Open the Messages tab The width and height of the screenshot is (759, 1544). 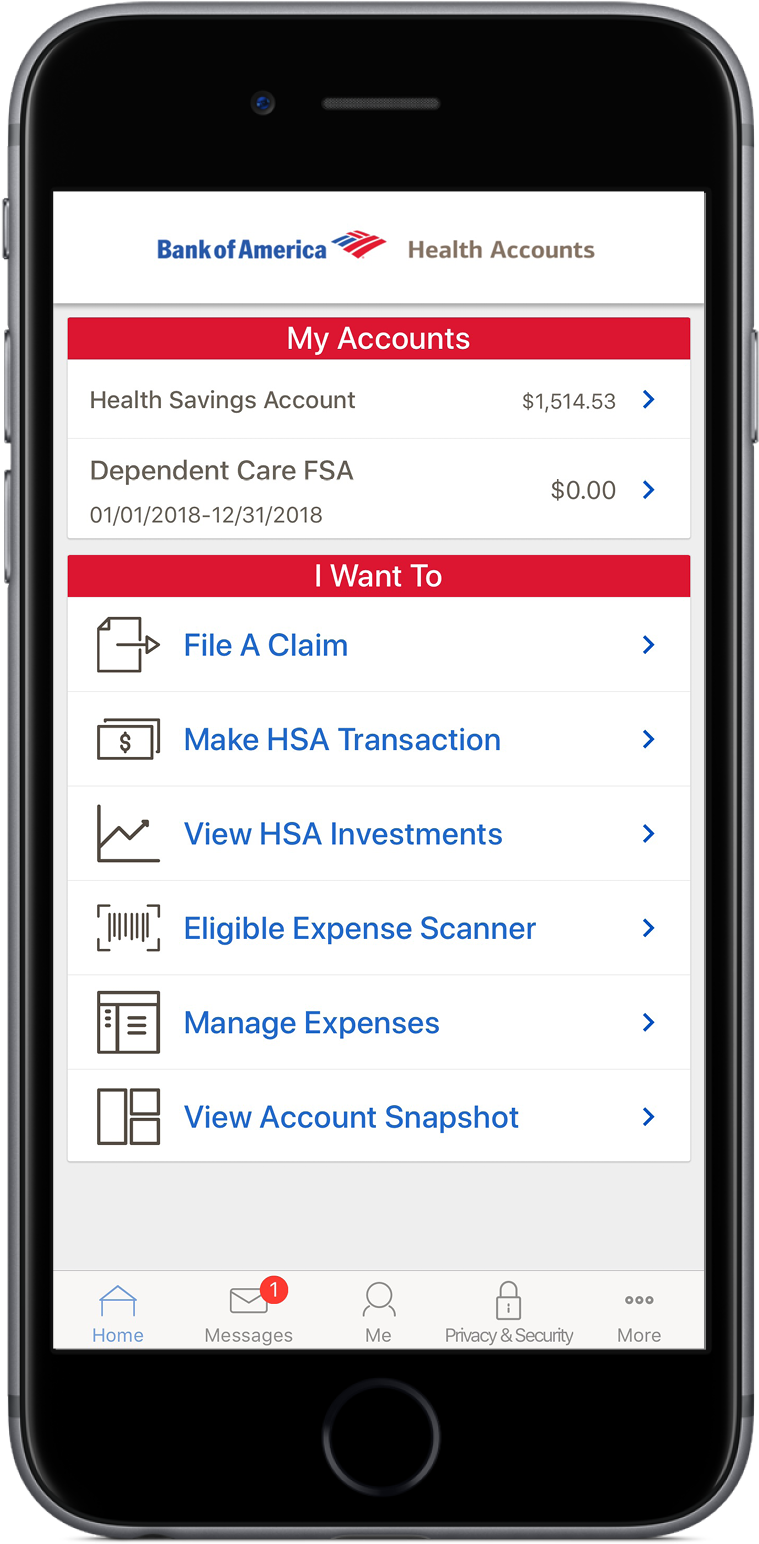tap(249, 1313)
